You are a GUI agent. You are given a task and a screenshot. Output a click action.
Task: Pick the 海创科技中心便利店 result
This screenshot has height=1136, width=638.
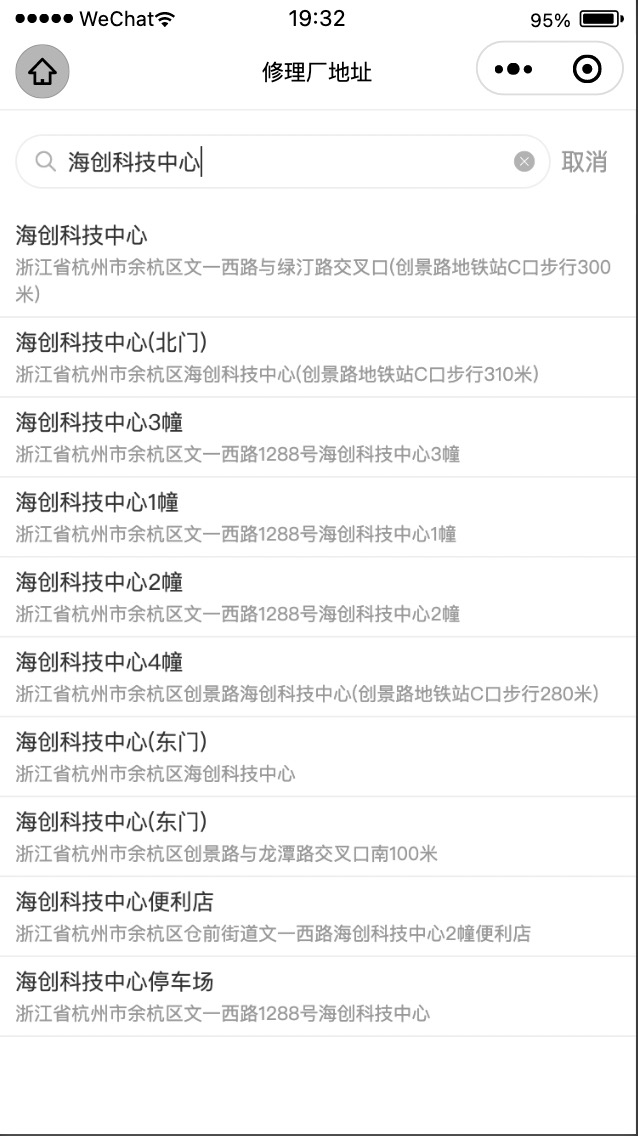point(318,917)
